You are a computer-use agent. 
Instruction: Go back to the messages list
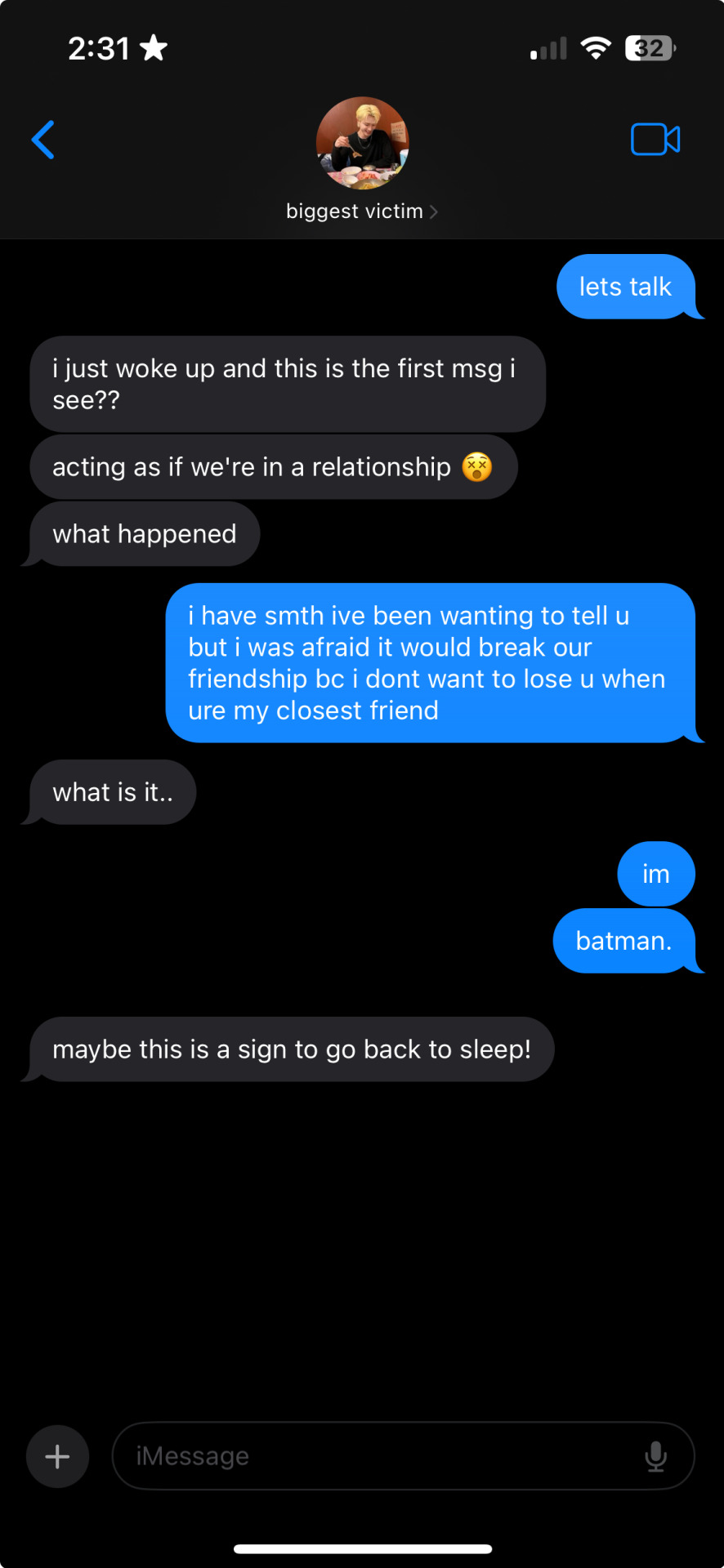point(43,140)
